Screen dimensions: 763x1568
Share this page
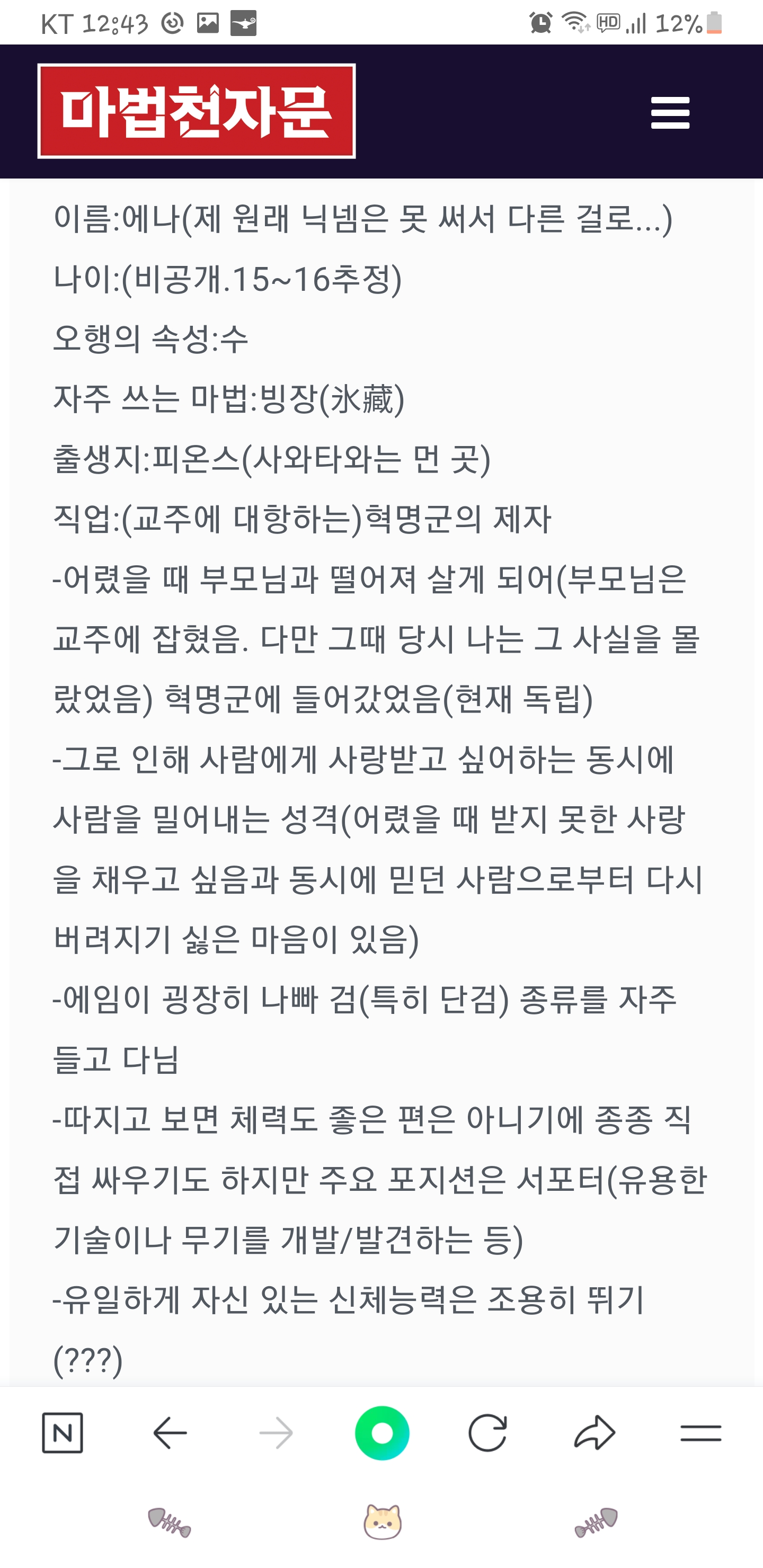[x=595, y=1433]
